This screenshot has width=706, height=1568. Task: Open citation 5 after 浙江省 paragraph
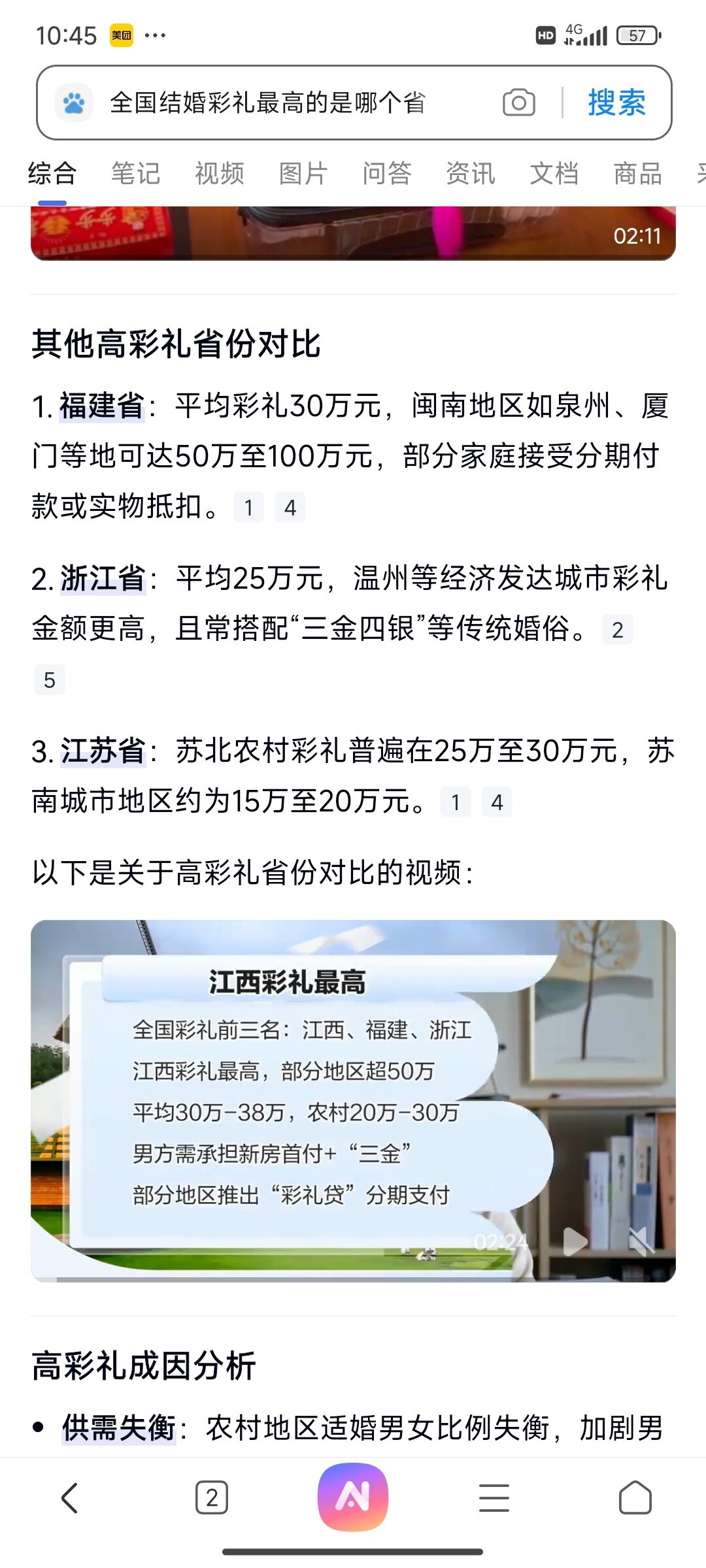50,680
